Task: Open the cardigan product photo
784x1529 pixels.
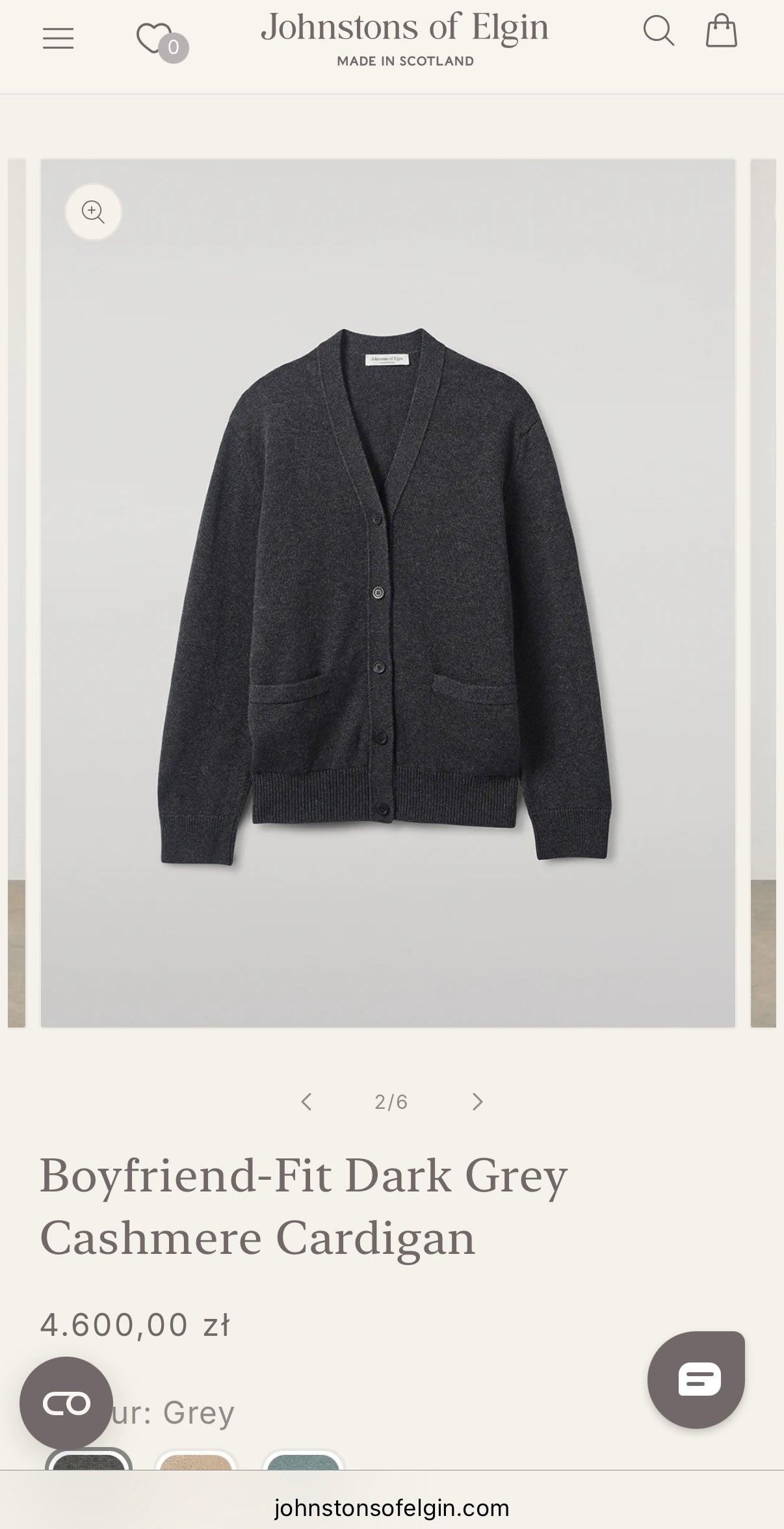Action: (387, 593)
